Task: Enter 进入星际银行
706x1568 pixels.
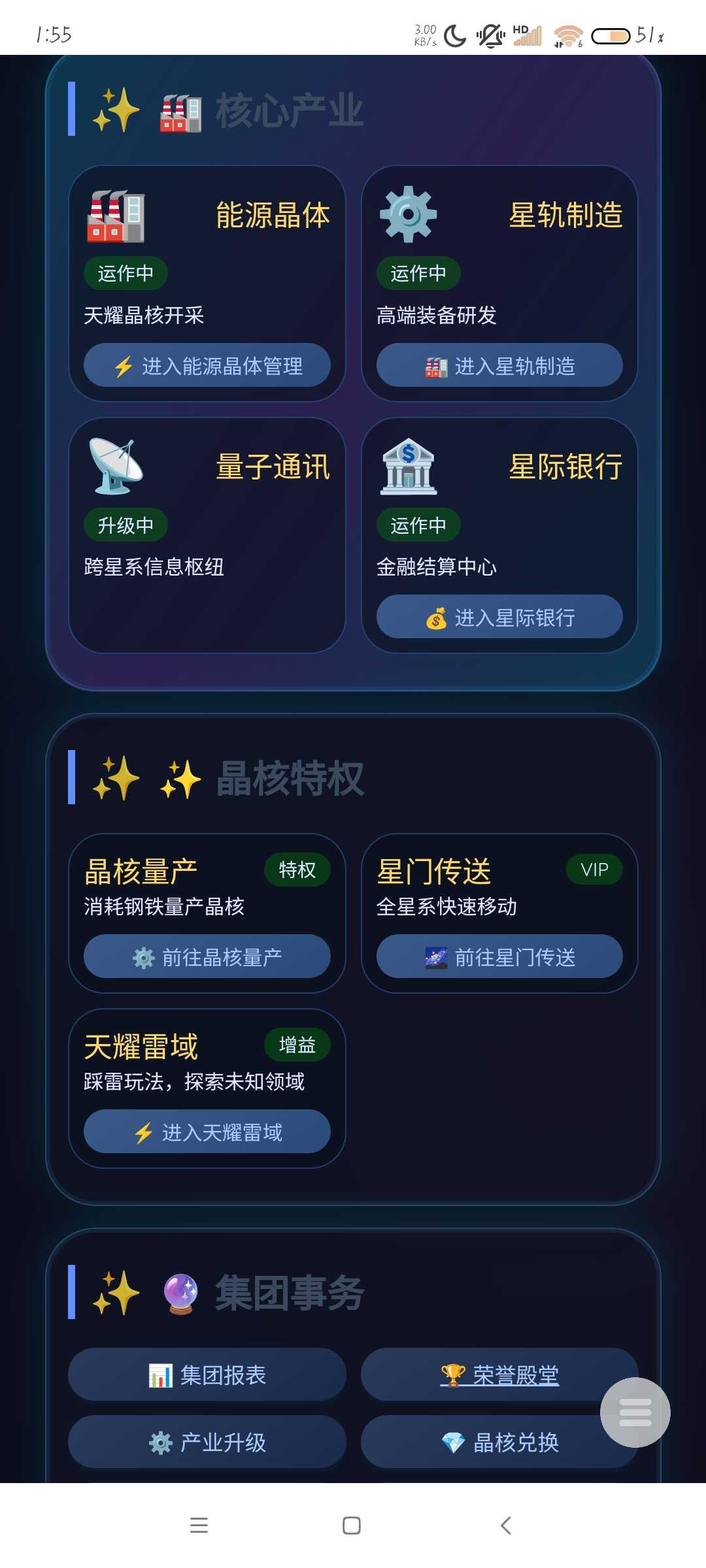Action: coord(499,617)
